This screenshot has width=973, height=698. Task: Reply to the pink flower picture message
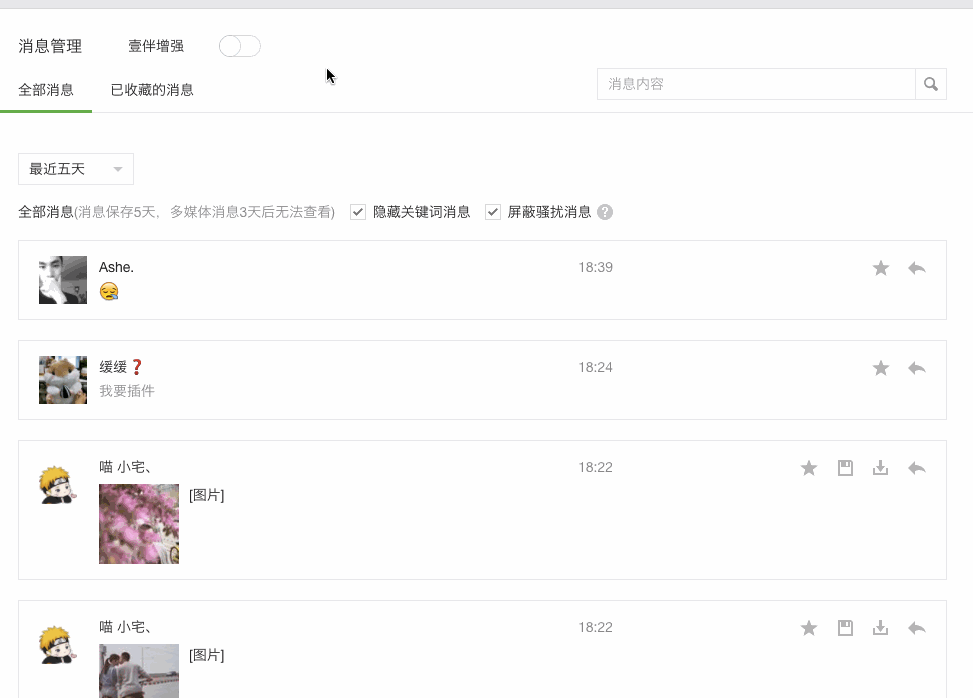coord(917,468)
